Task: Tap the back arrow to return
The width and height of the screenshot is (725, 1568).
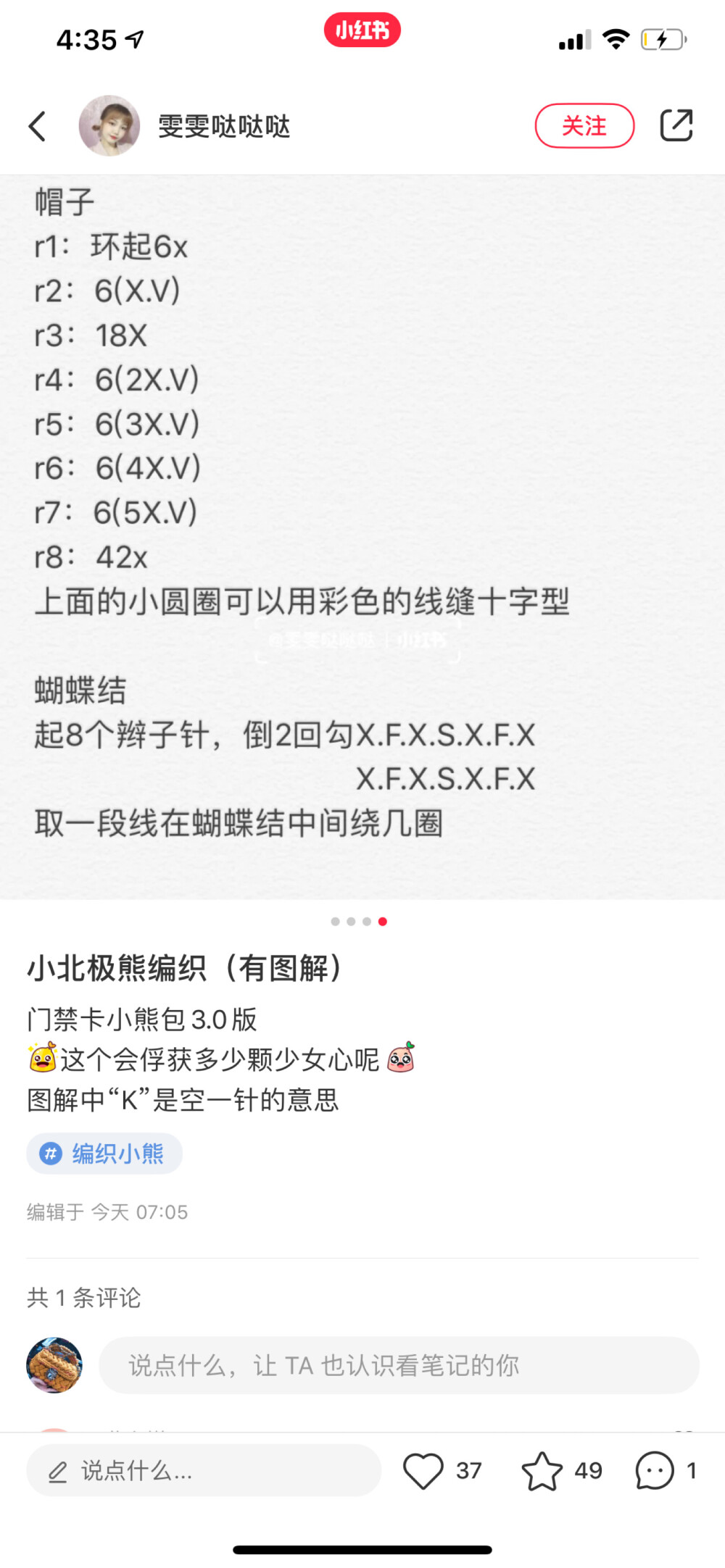Action: pos(38,125)
